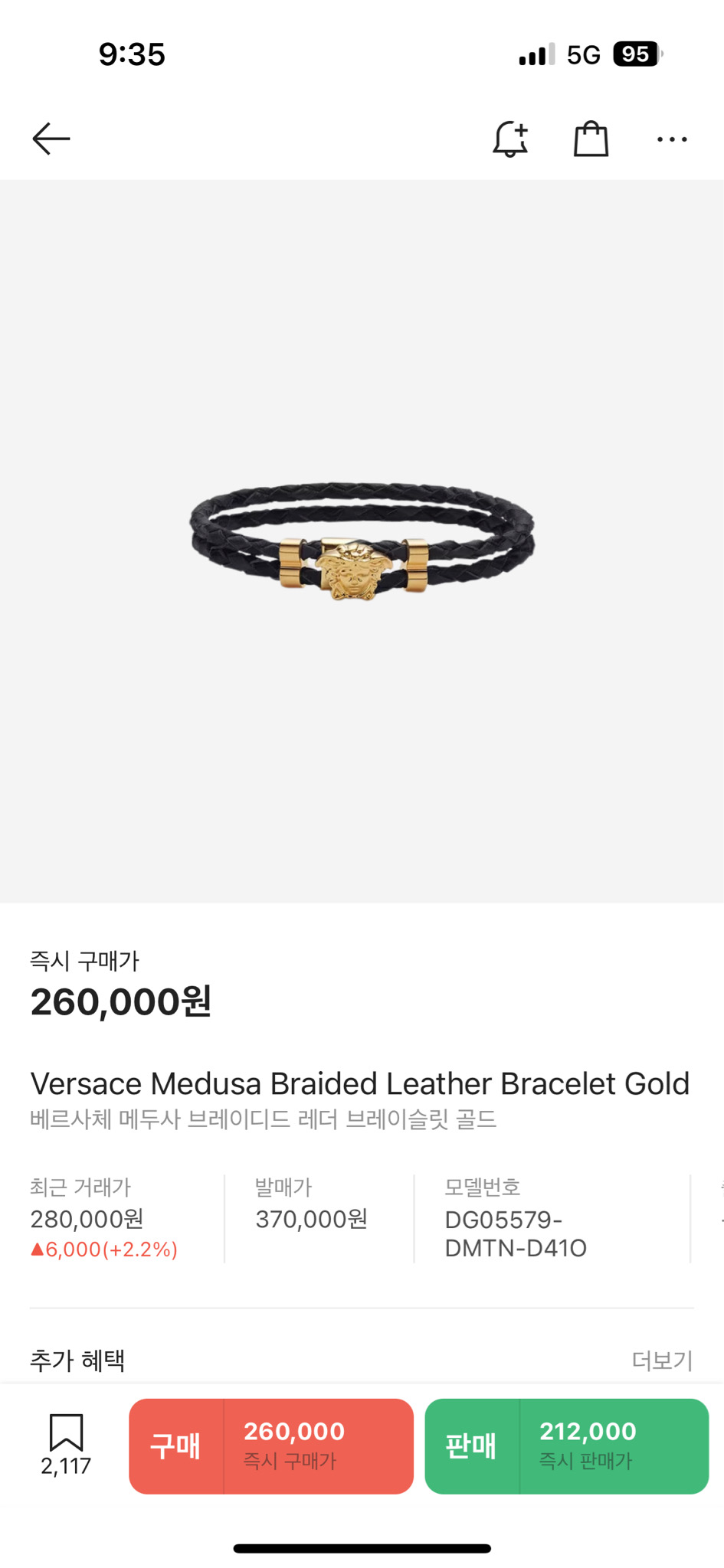
Task: Tap 더보기 next to 추가 혜택
Action: point(662,1361)
